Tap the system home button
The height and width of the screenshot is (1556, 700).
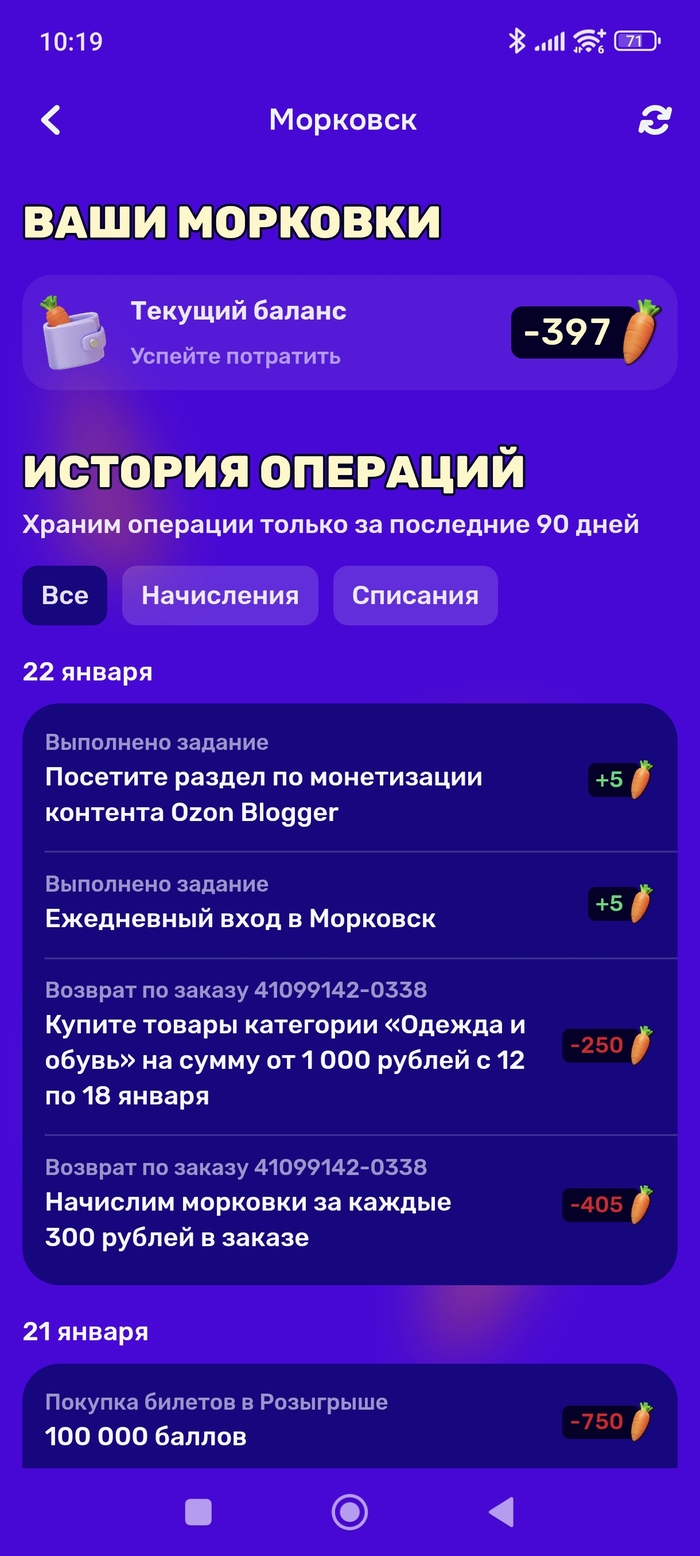[349, 1512]
